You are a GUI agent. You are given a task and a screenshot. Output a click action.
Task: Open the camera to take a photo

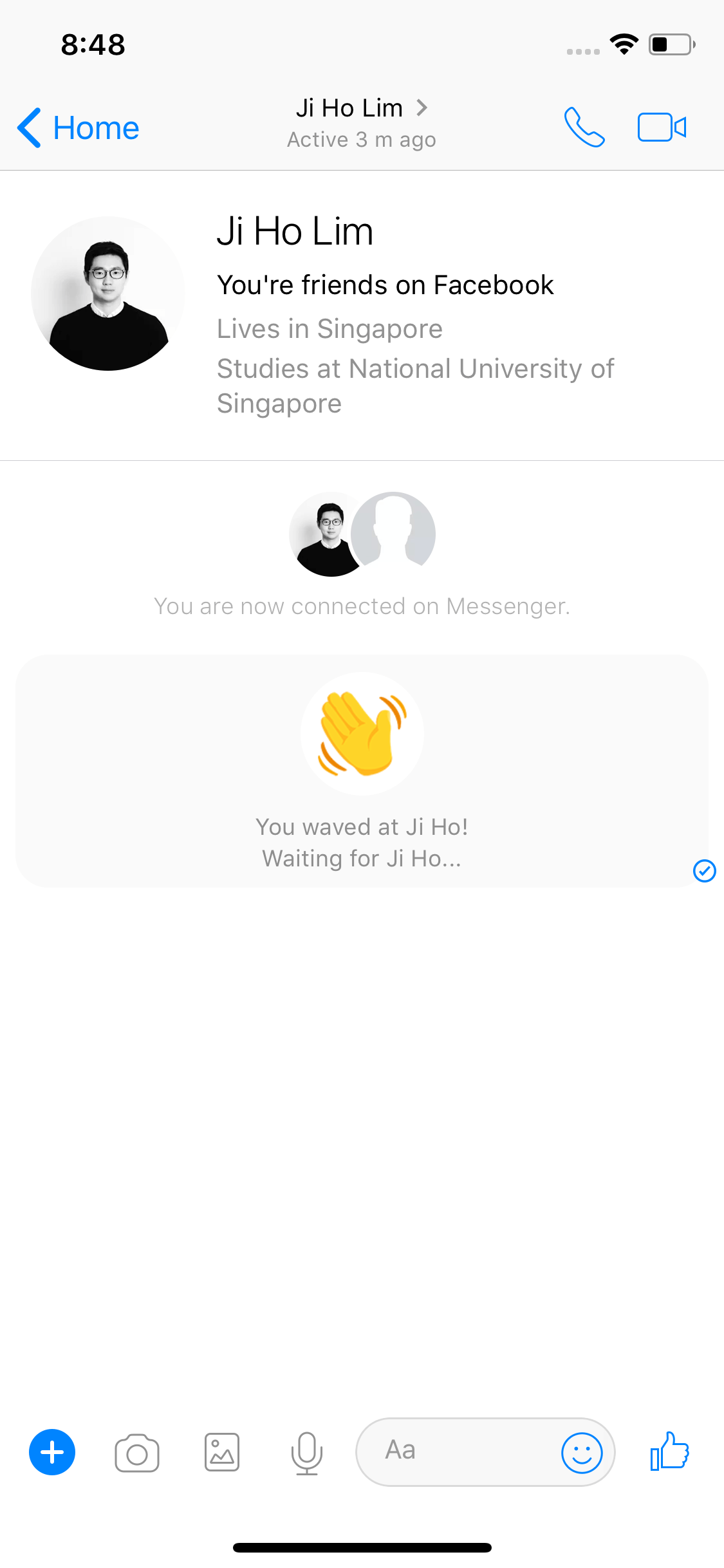137,1453
